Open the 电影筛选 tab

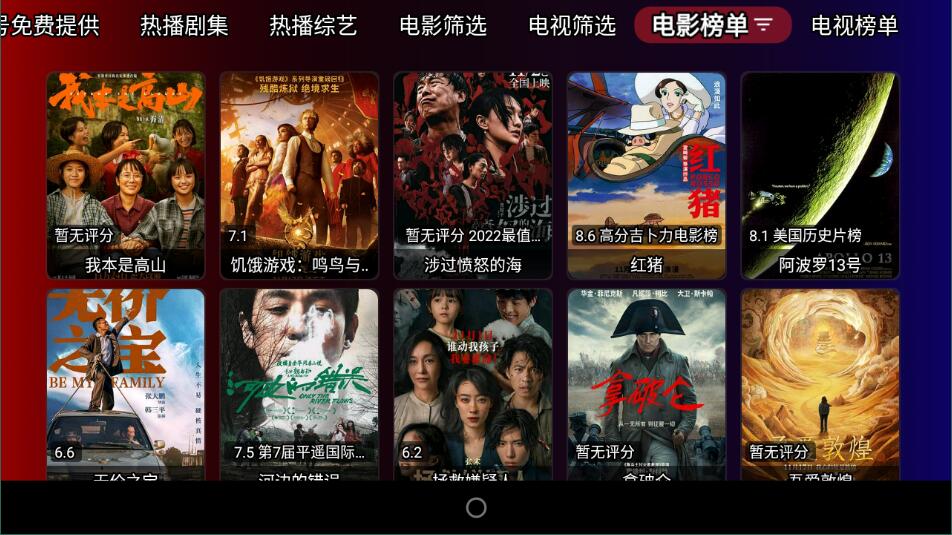click(442, 26)
